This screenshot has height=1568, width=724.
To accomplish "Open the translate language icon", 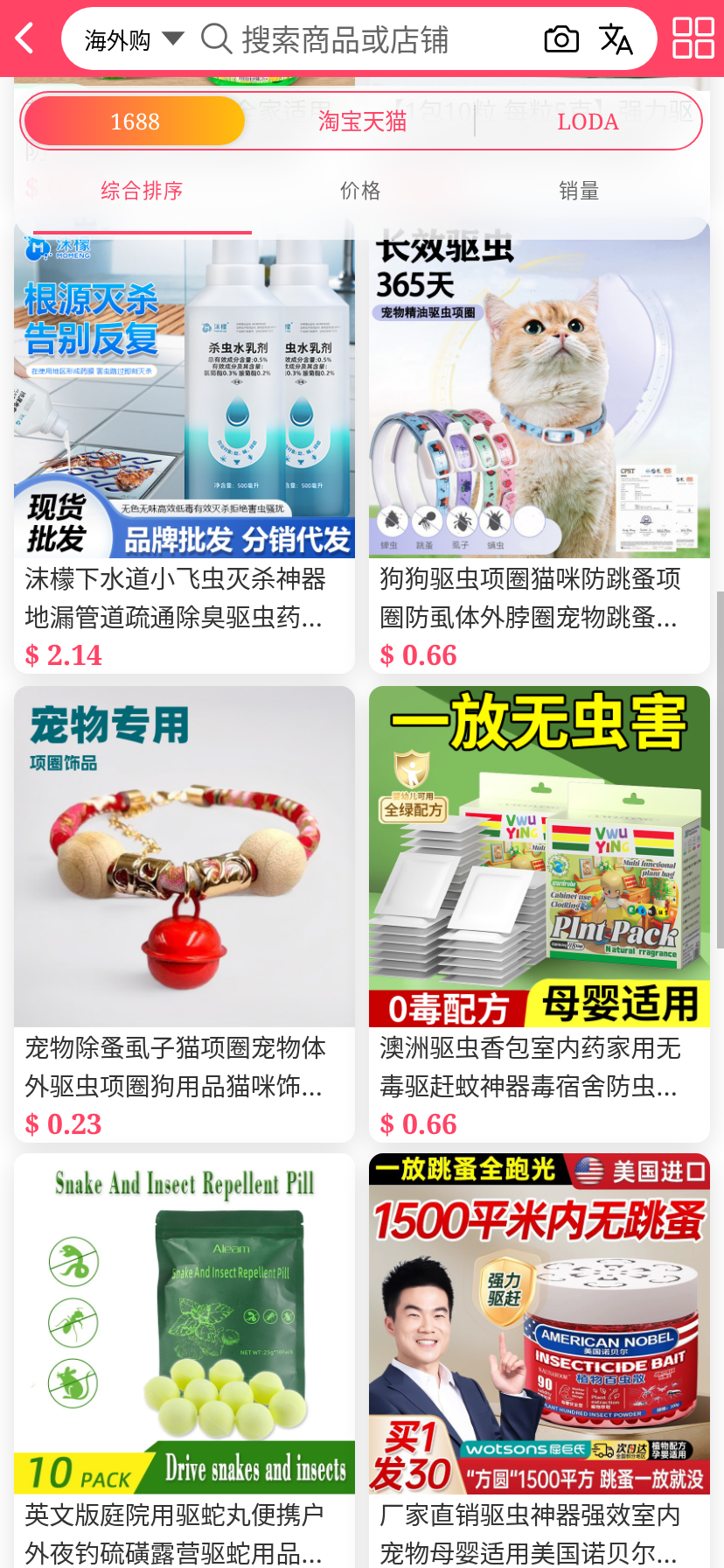I will [616, 39].
